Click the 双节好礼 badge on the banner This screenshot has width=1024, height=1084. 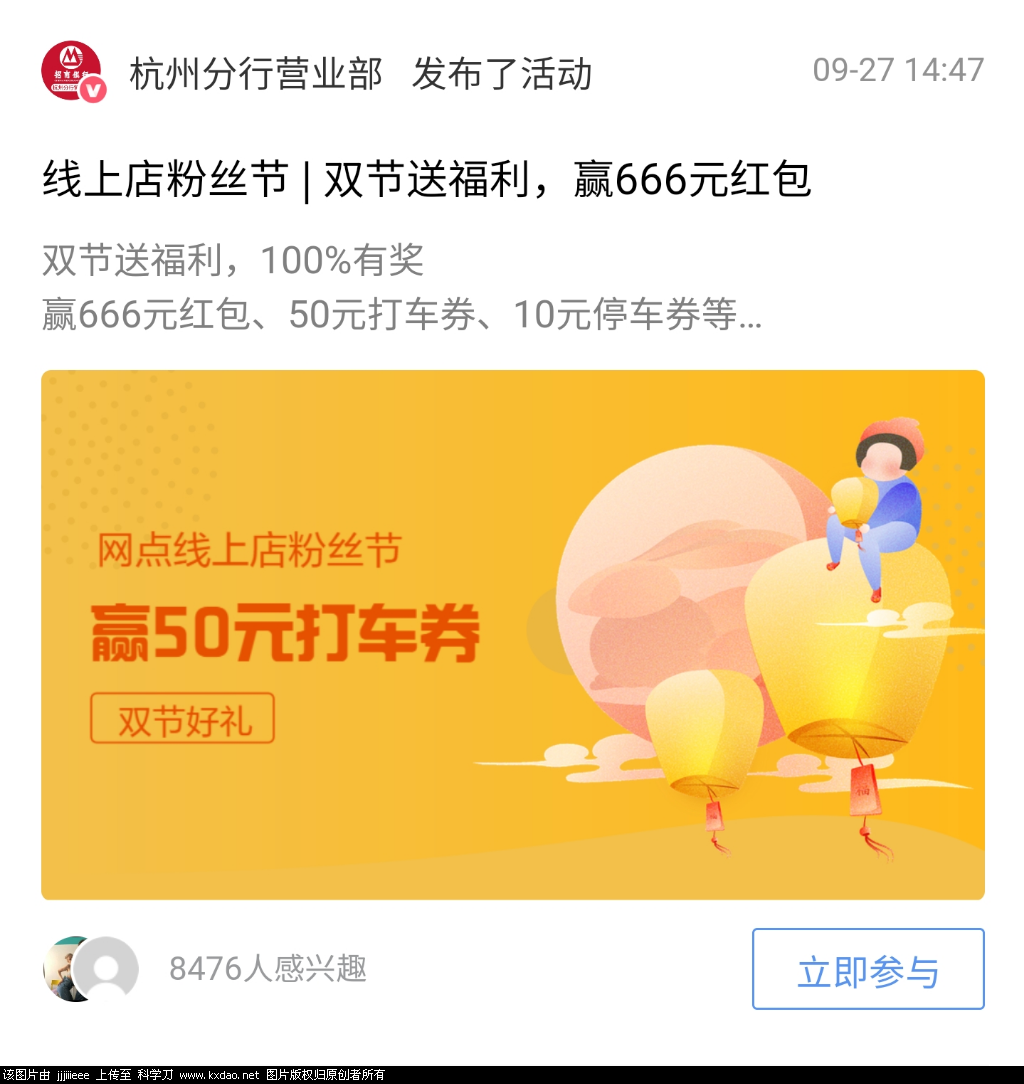coord(183,717)
